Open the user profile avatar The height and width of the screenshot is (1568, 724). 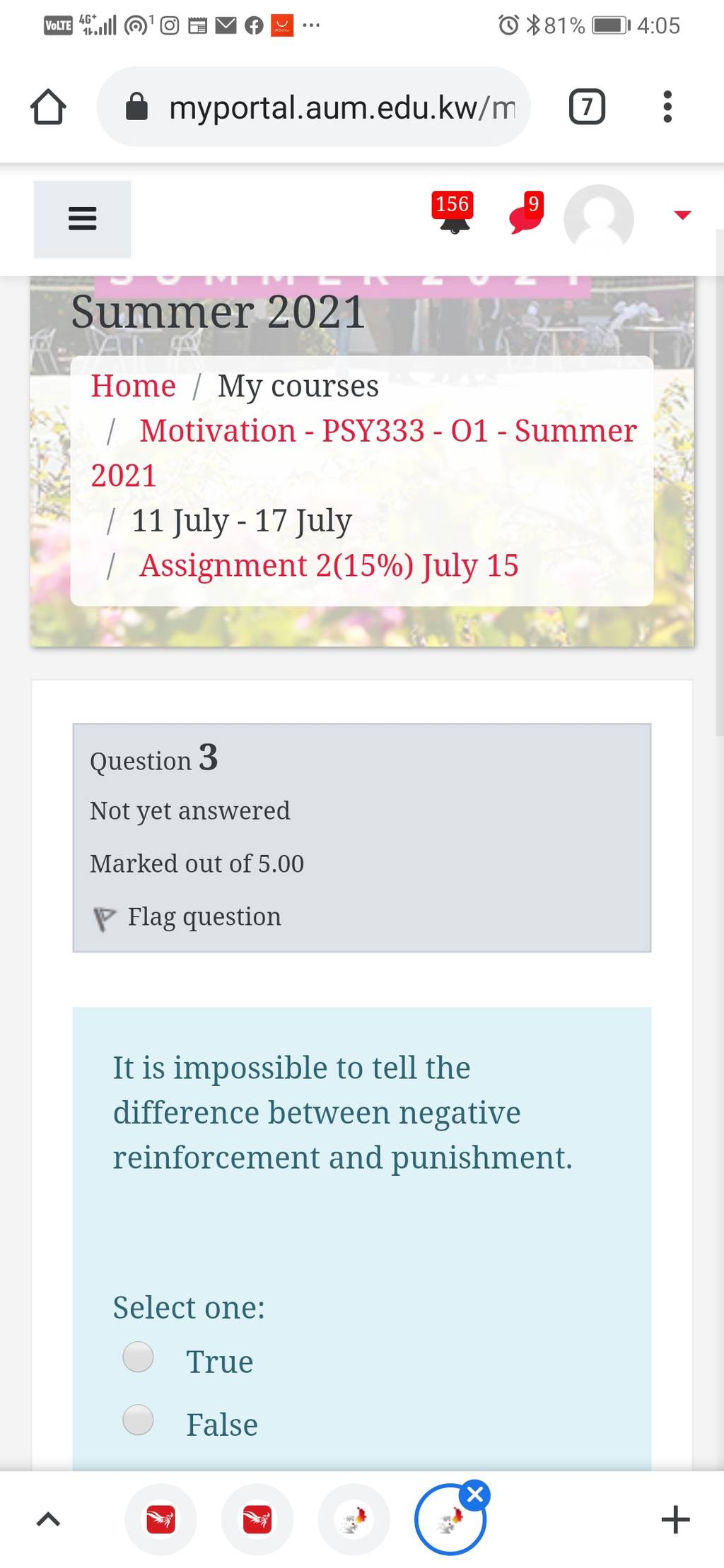coord(599,218)
